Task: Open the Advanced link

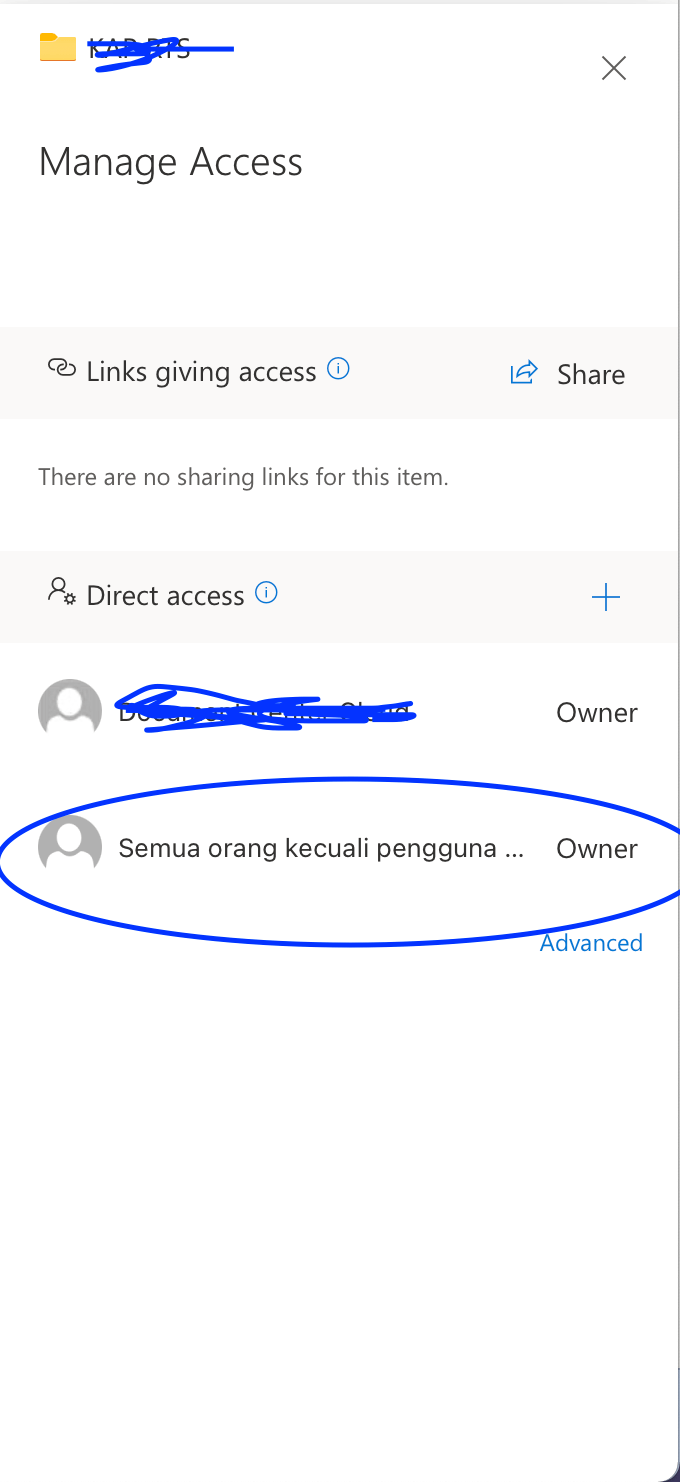Action: pyautogui.click(x=591, y=943)
